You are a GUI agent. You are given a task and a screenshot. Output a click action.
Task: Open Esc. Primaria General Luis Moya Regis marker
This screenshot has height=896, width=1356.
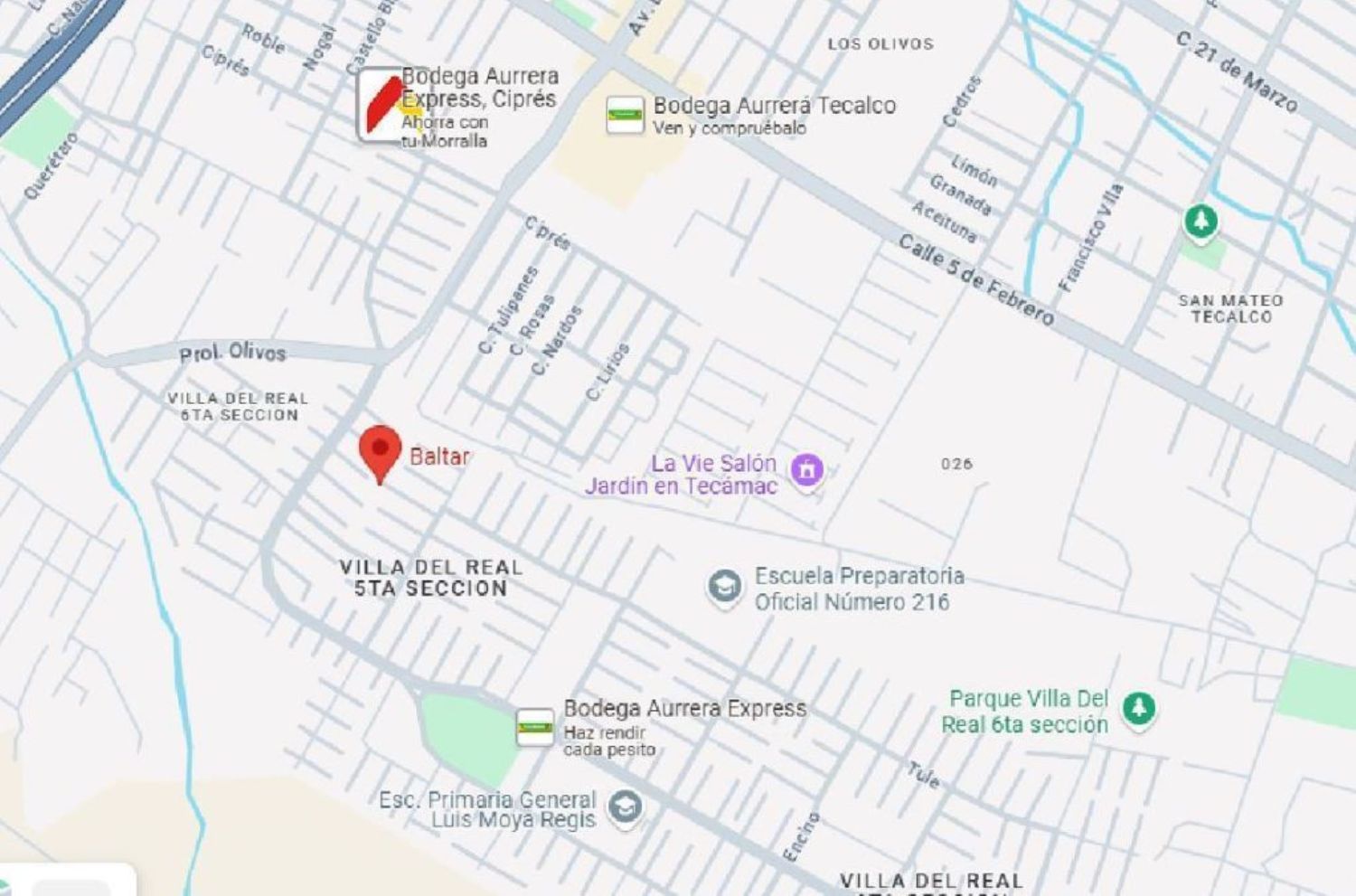(x=626, y=806)
